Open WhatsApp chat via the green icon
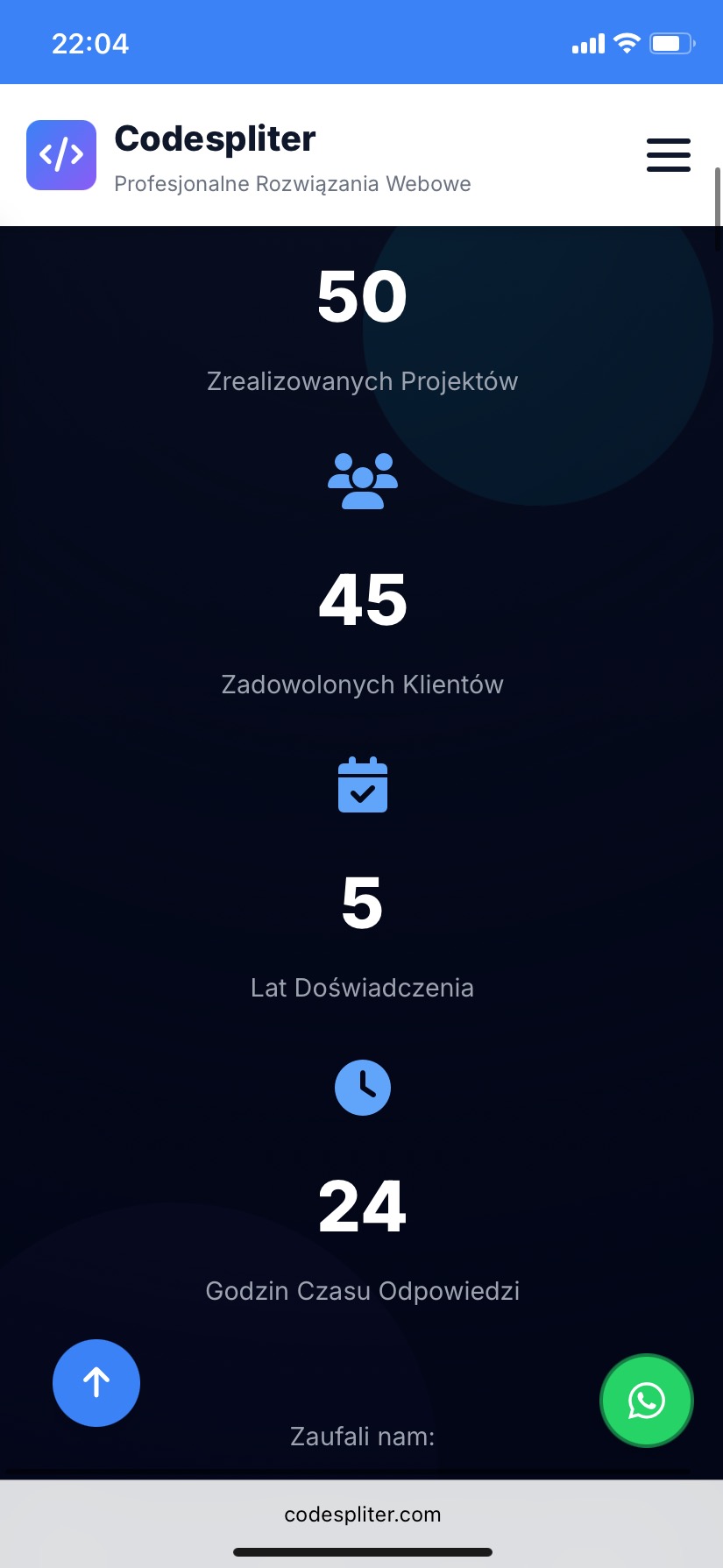Screen dimensions: 723x1568 tap(647, 1401)
